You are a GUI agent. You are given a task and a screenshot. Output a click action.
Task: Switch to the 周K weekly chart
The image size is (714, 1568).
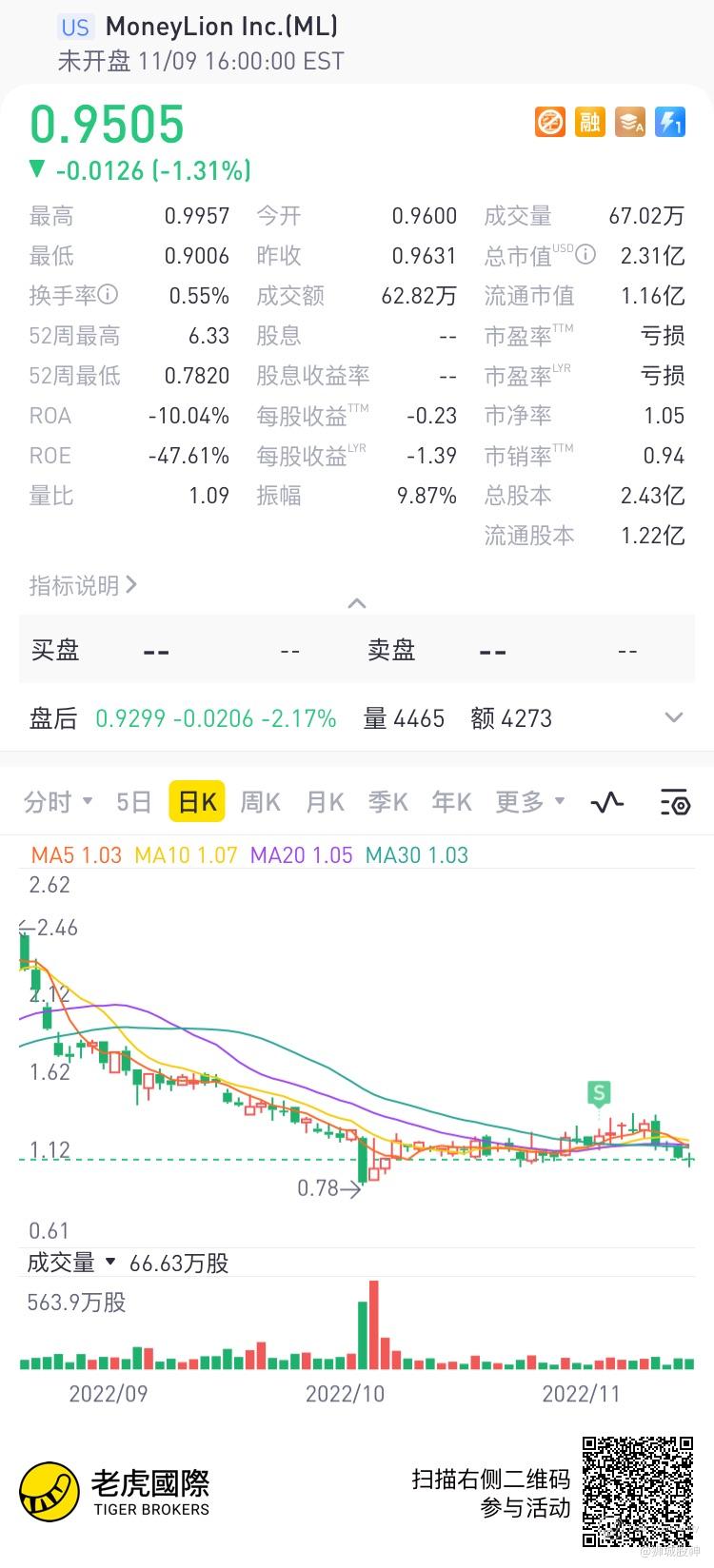[x=260, y=802]
